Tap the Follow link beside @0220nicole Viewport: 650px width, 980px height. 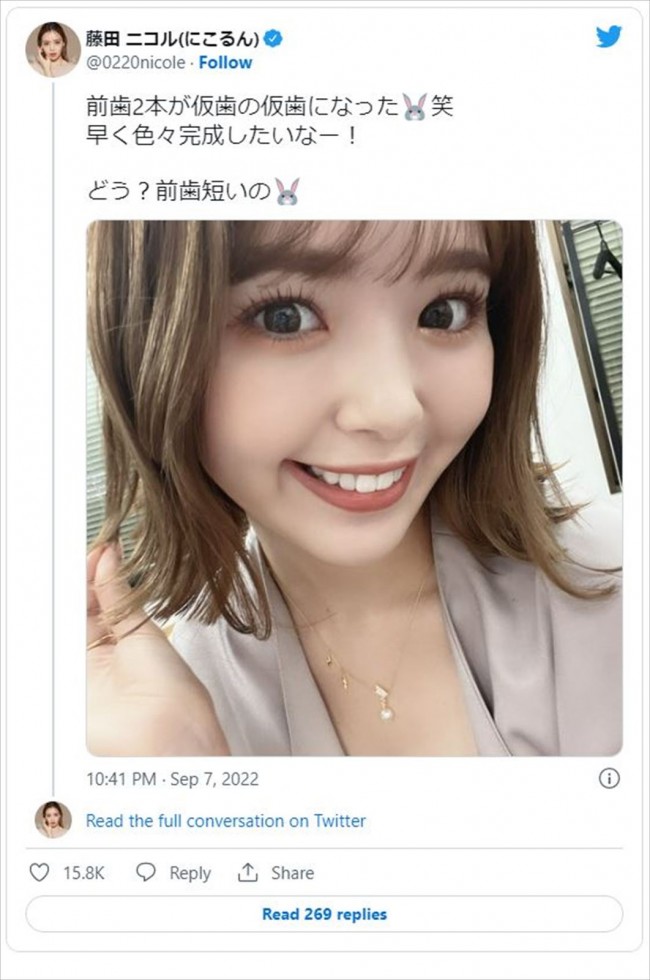(225, 63)
